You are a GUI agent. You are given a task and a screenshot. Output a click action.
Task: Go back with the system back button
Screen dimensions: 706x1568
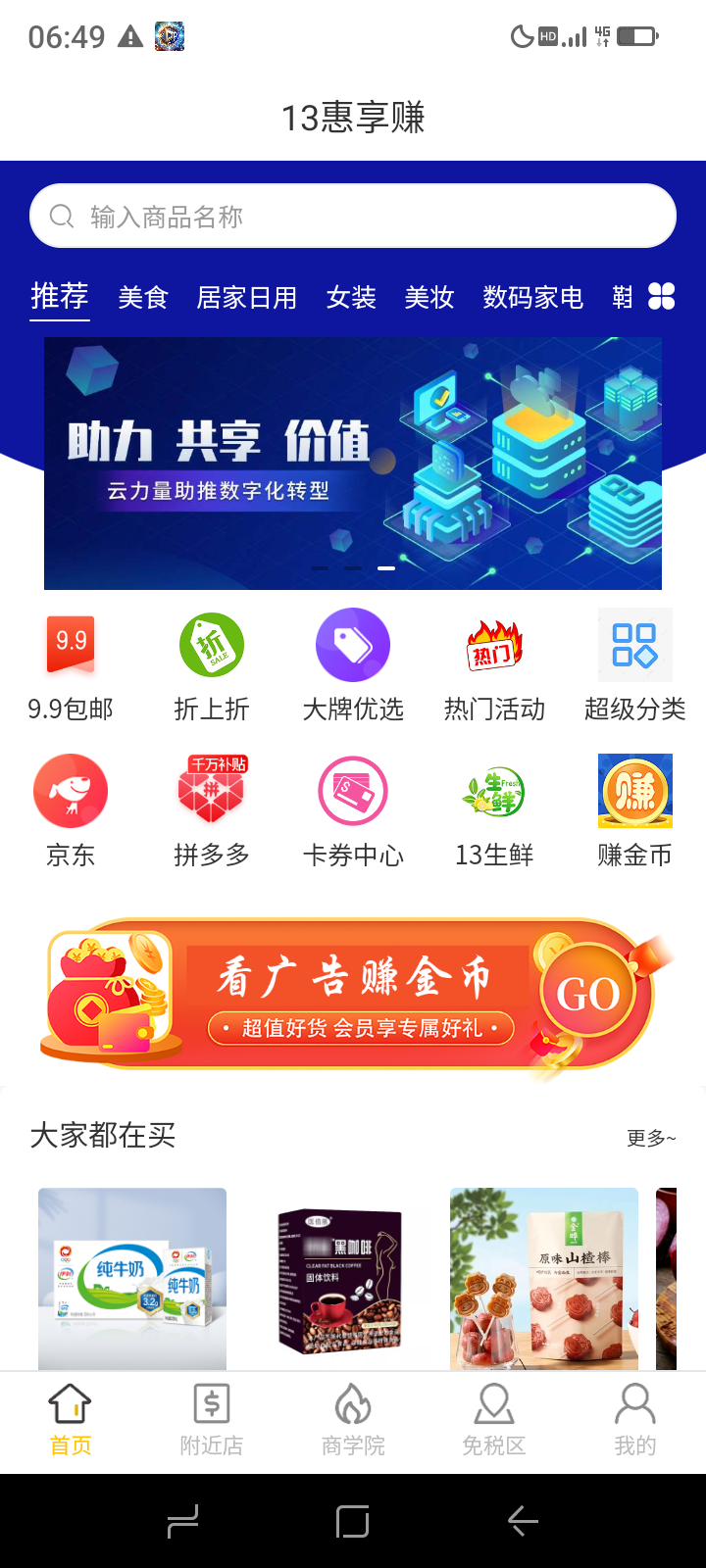523,1521
